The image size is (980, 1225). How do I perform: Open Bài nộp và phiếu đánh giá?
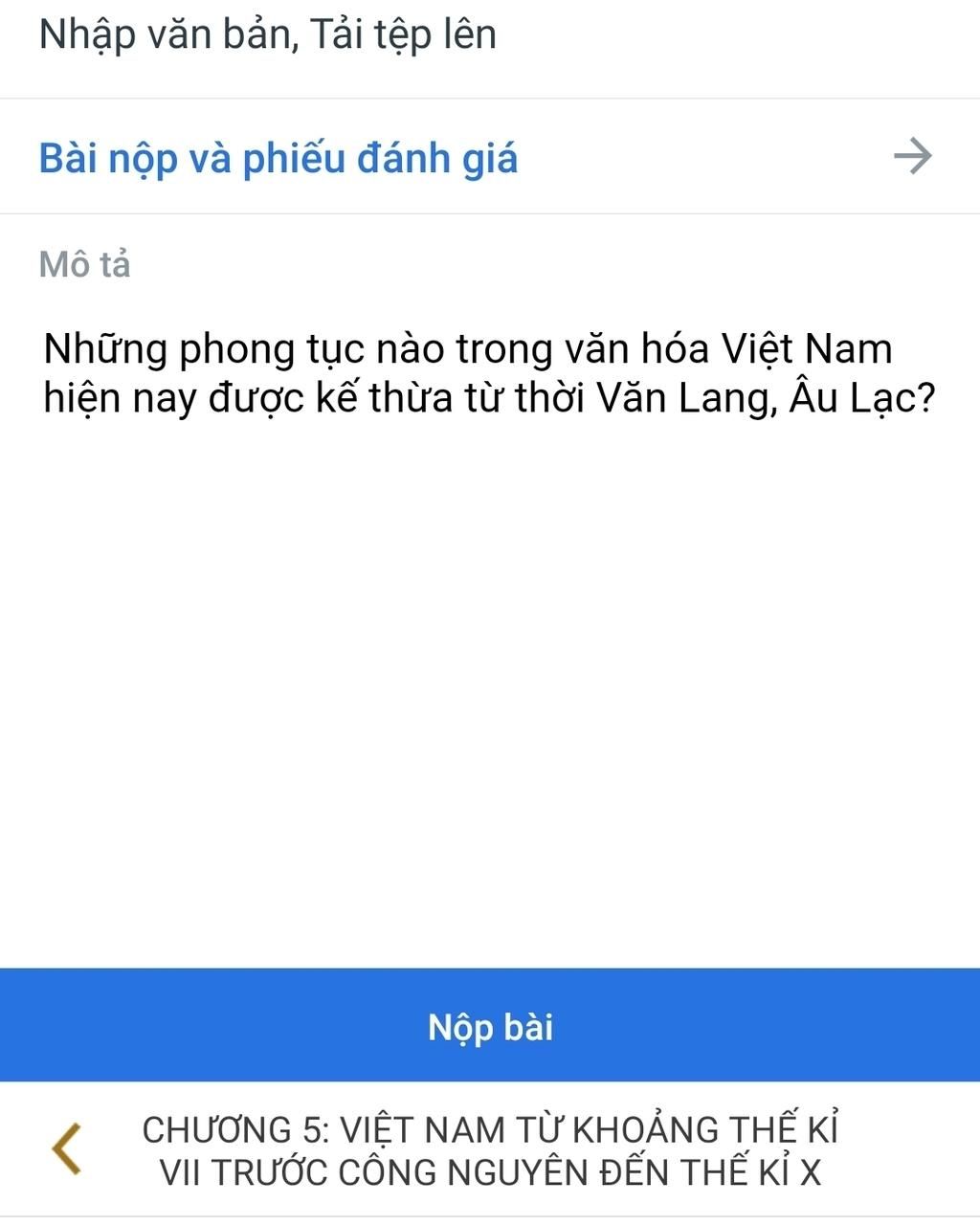click(x=278, y=158)
